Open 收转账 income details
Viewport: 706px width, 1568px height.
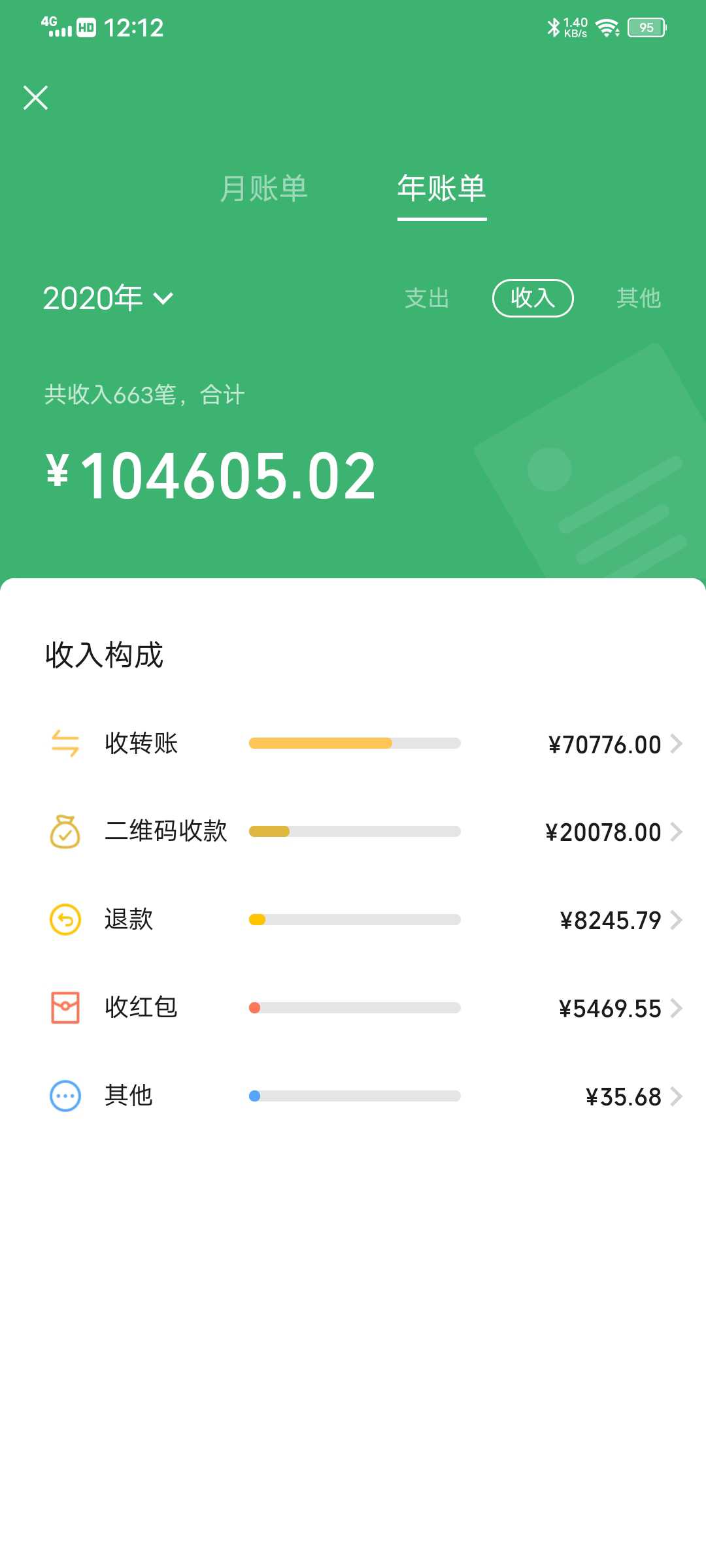353,743
